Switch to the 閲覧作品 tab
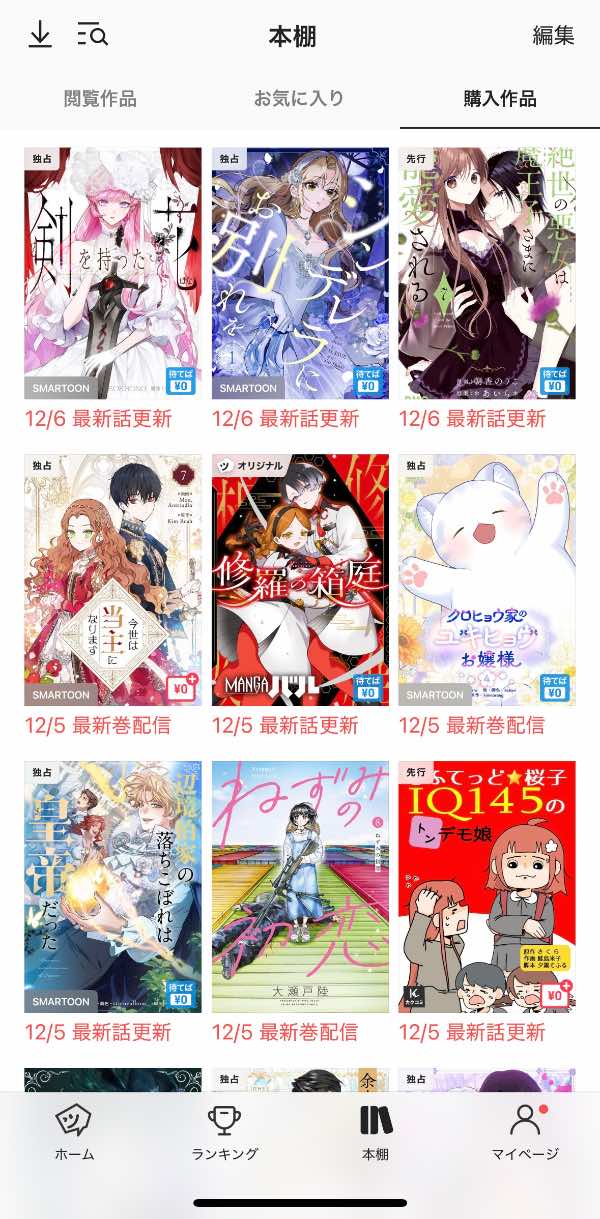This screenshot has width=600, height=1219. coord(100,99)
